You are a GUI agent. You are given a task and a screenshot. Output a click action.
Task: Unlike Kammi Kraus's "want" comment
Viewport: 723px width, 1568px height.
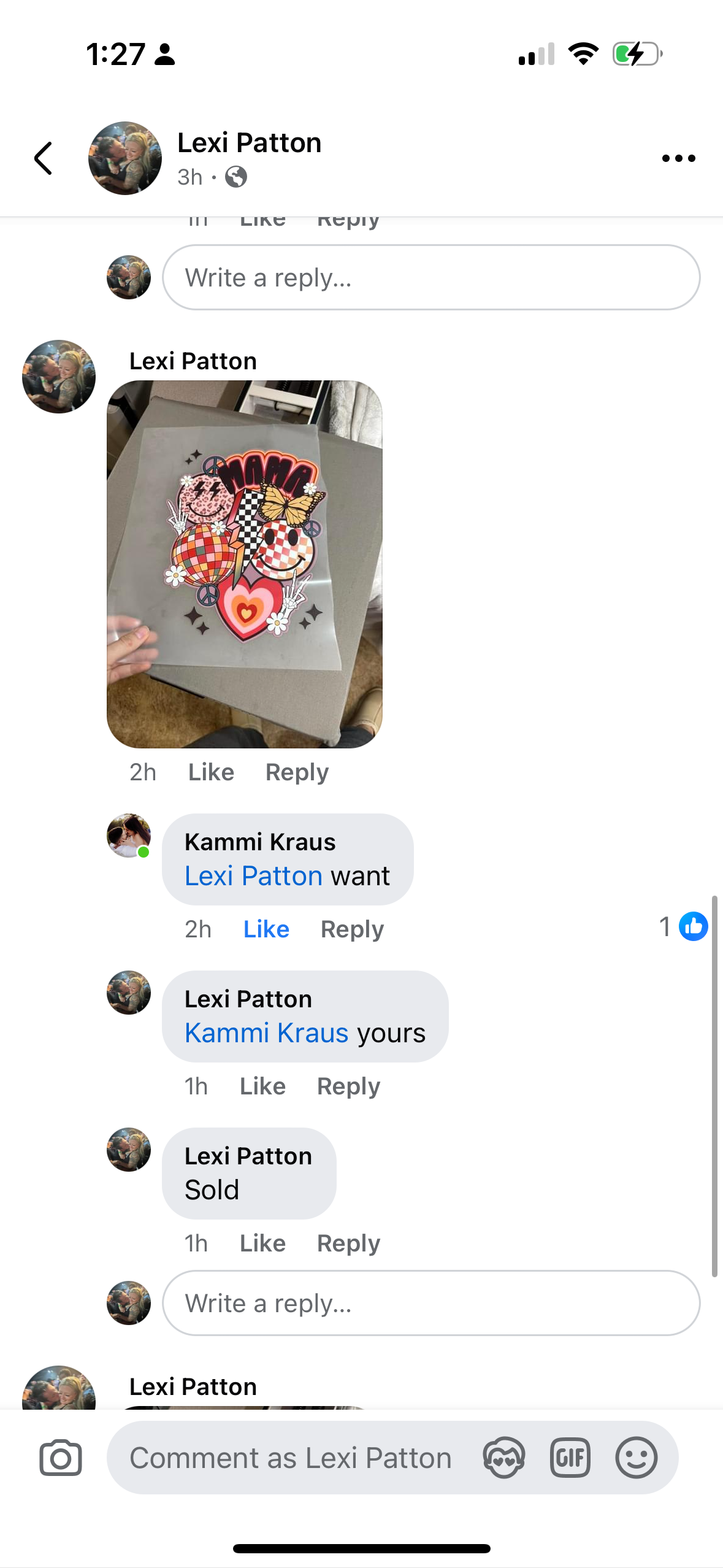pyautogui.click(x=266, y=929)
